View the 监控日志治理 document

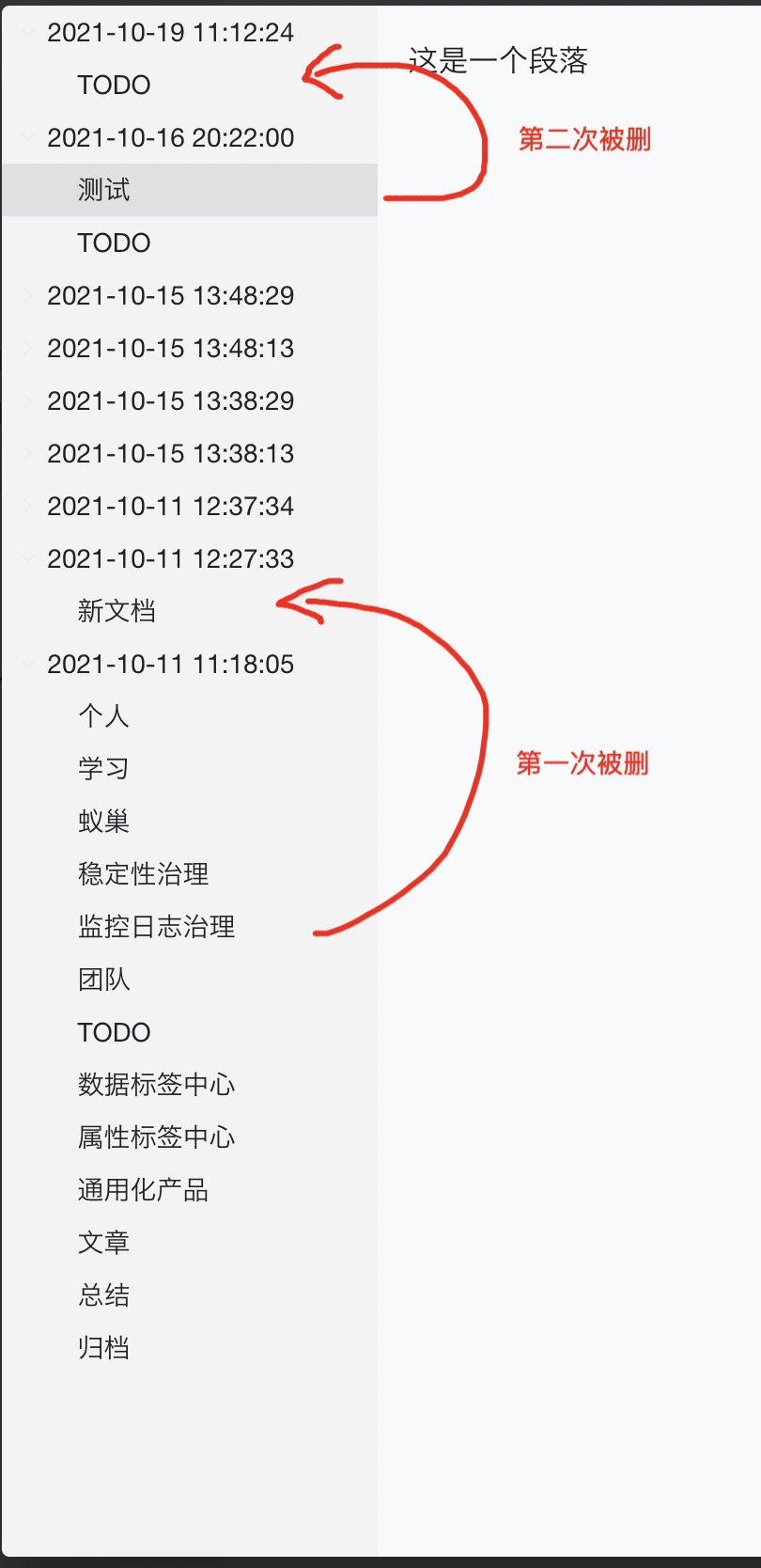tap(156, 928)
